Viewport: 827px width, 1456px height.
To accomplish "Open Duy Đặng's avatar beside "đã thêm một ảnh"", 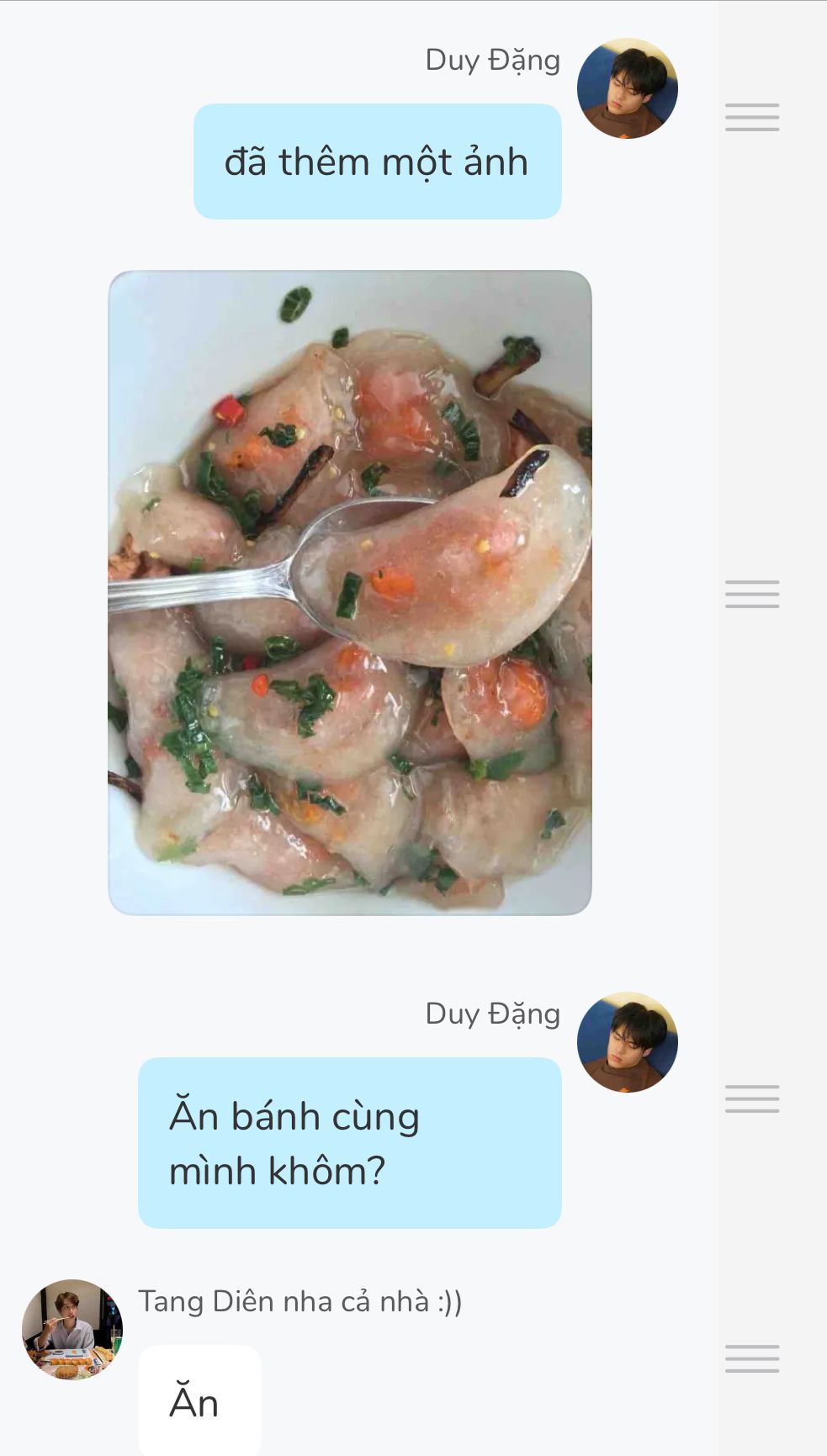I will (627, 88).
